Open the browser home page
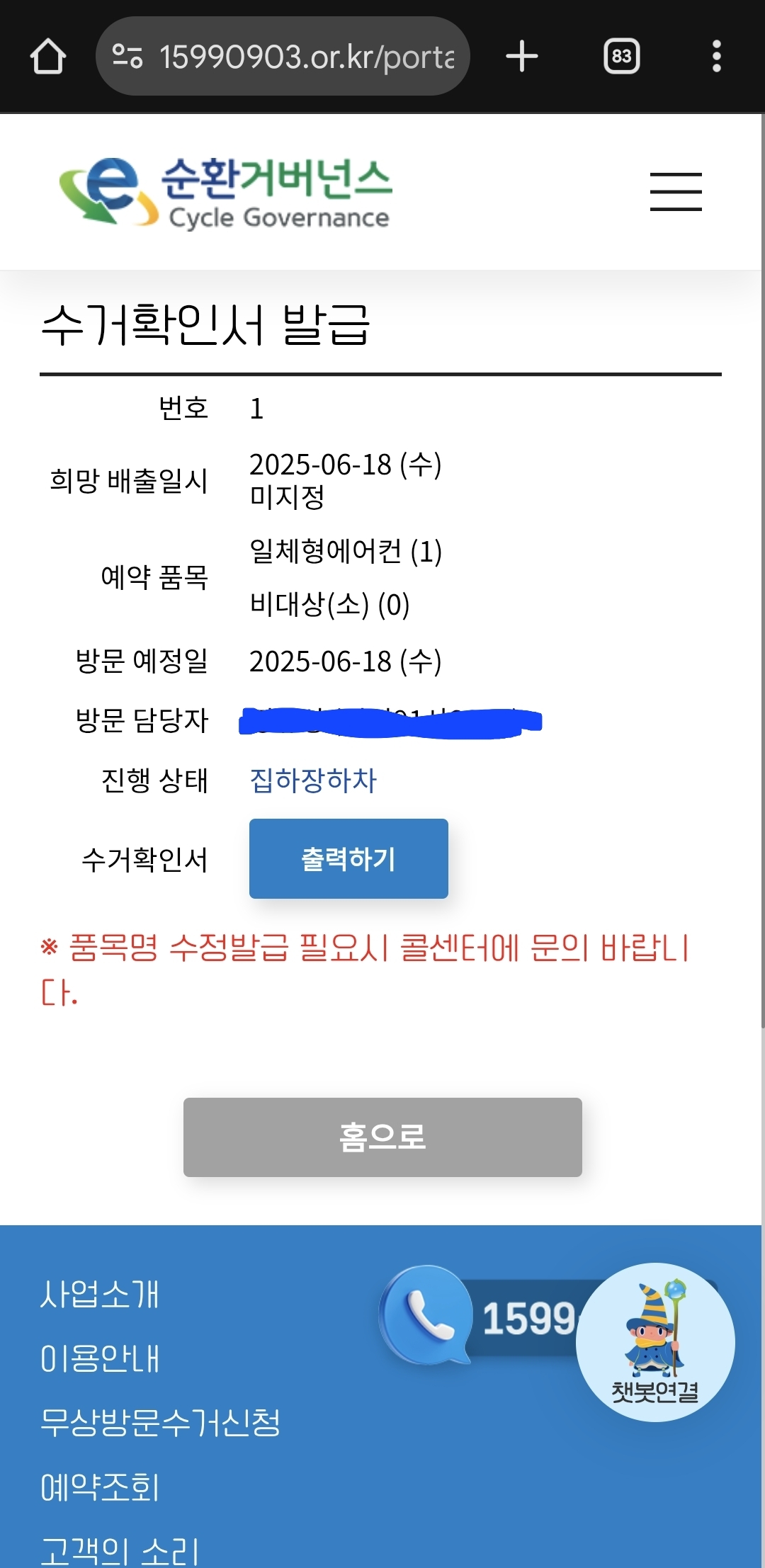This screenshot has width=765, height=1568. (x=48, y=57)
